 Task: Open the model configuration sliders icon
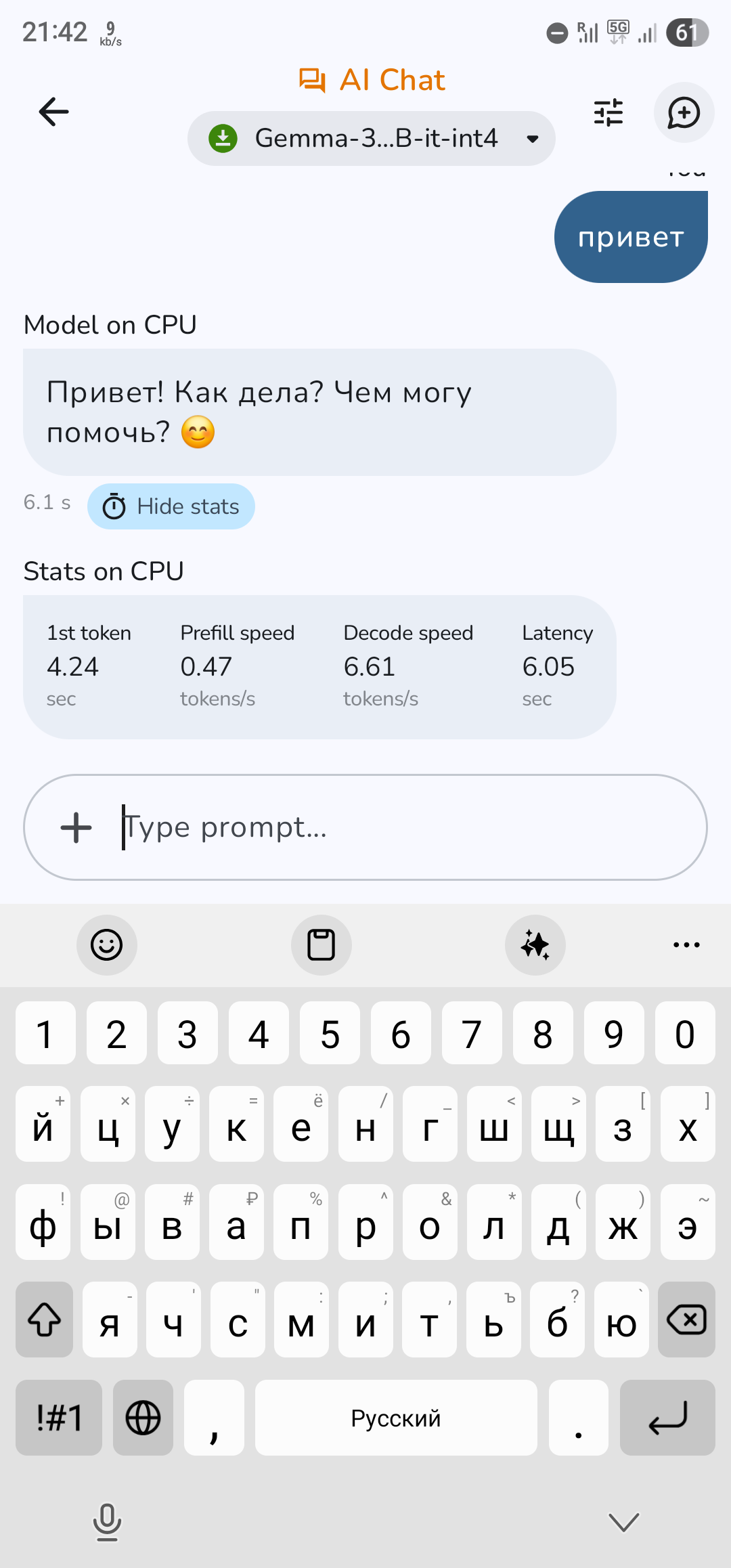[608, 112]
